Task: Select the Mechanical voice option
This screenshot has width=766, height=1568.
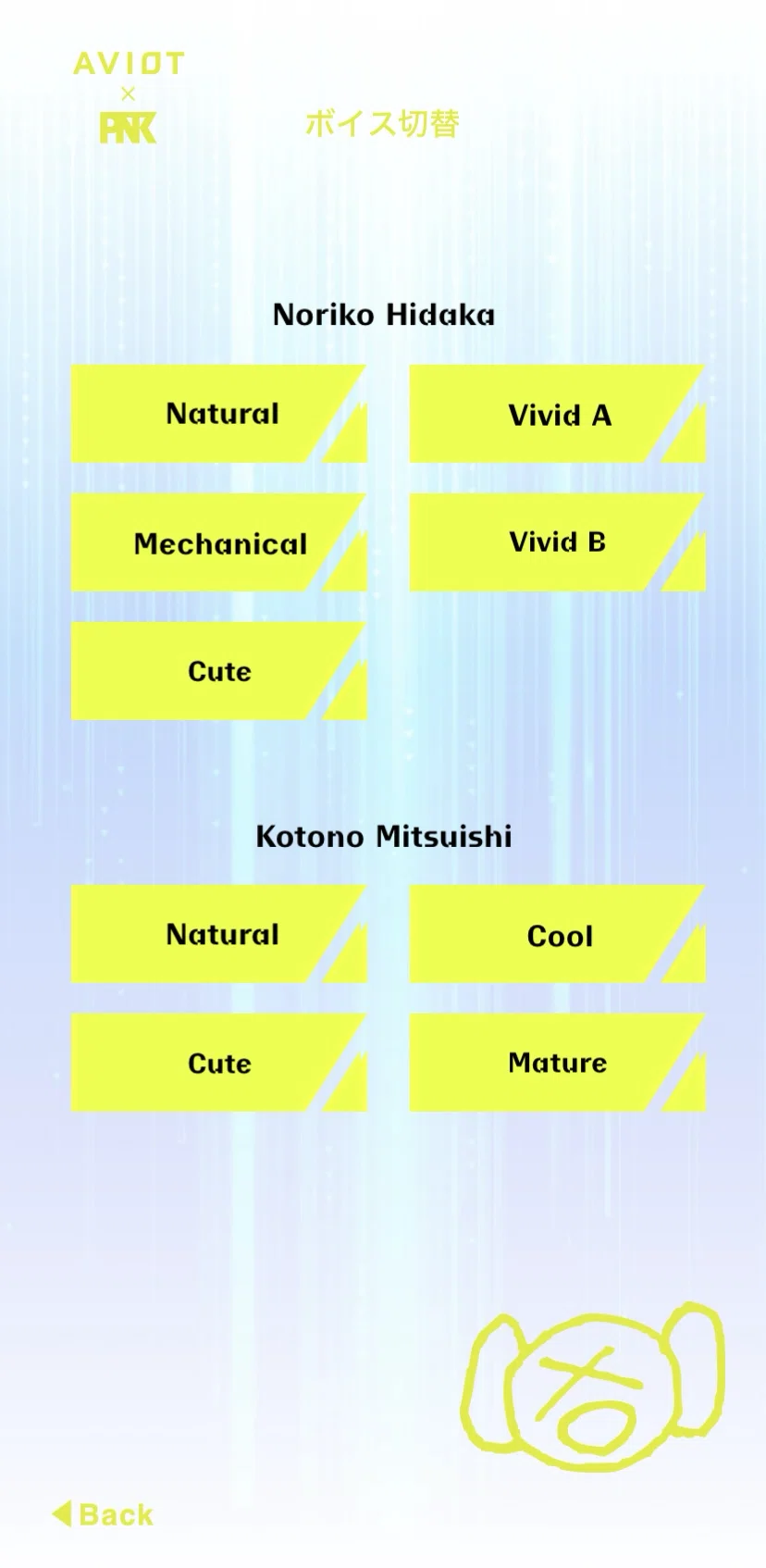Action: click(x=219, y=542)
